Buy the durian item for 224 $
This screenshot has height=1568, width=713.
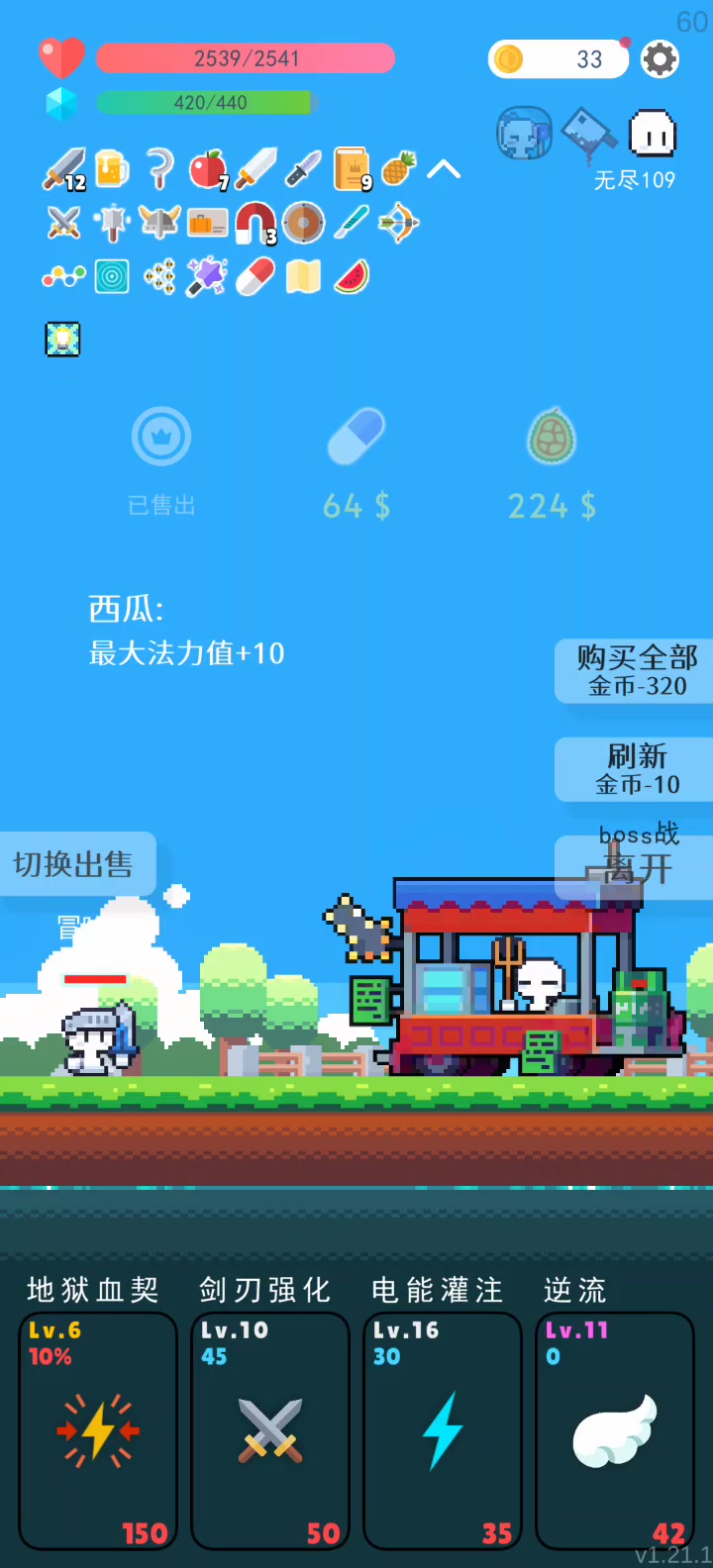pos(552,463)
